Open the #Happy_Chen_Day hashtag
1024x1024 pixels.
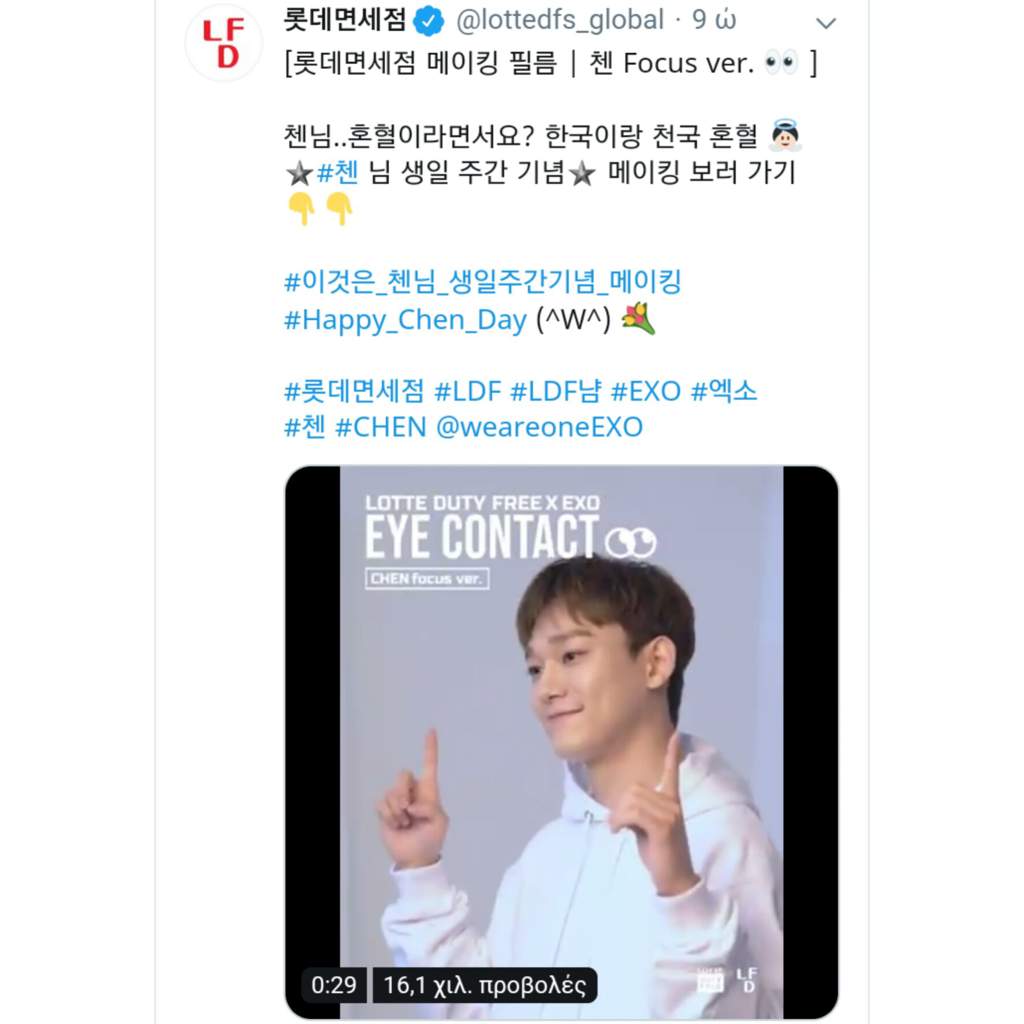tap(405, 321)
